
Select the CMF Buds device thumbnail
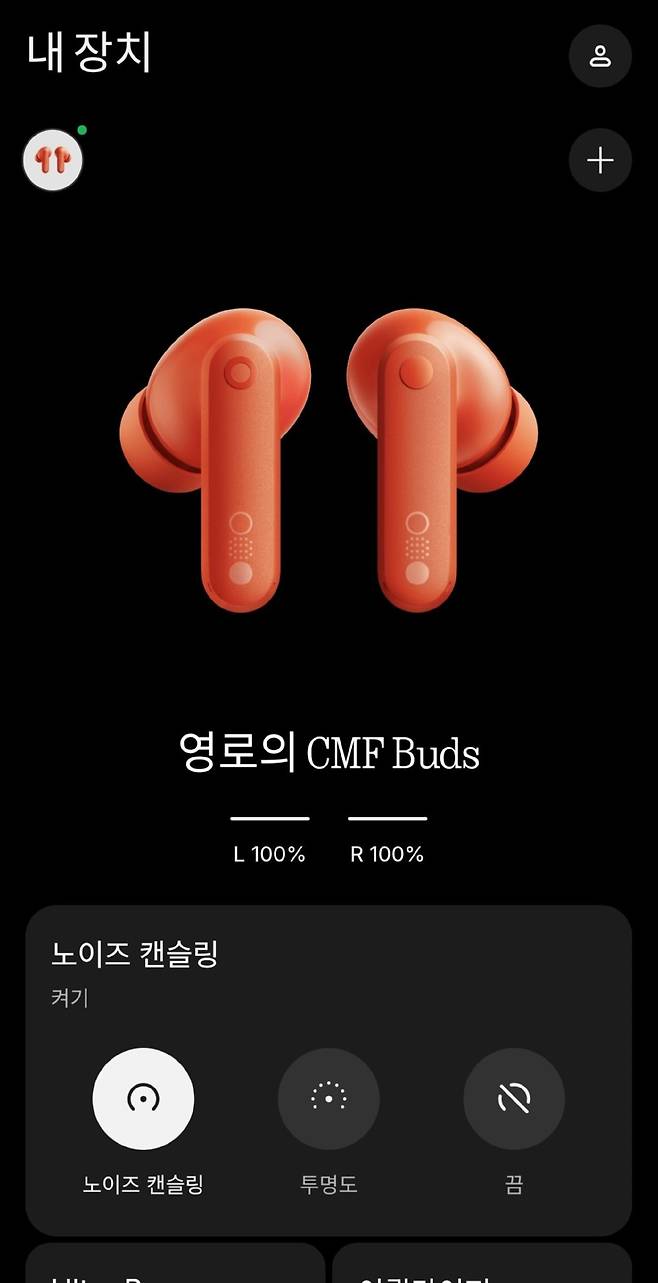click(52, 160)
